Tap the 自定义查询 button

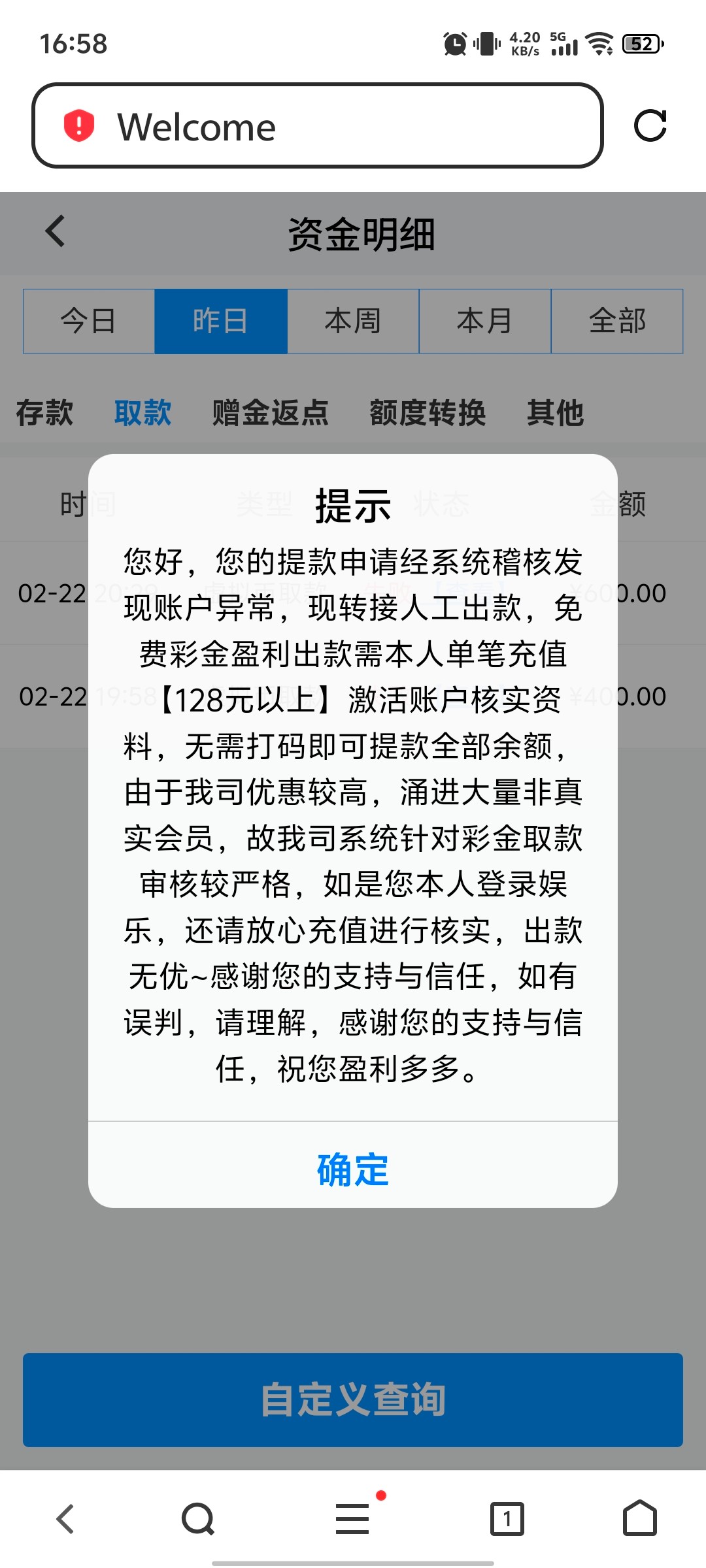[x=353, y=1399]
